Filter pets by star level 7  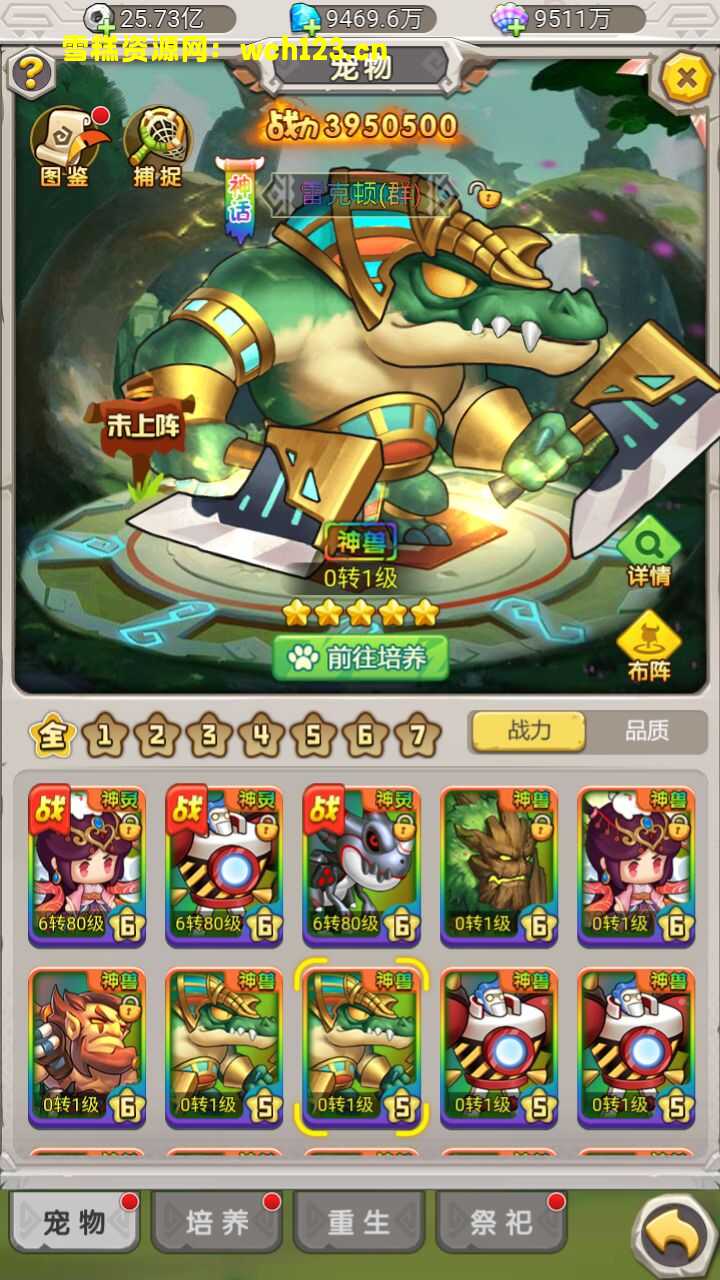417,736
